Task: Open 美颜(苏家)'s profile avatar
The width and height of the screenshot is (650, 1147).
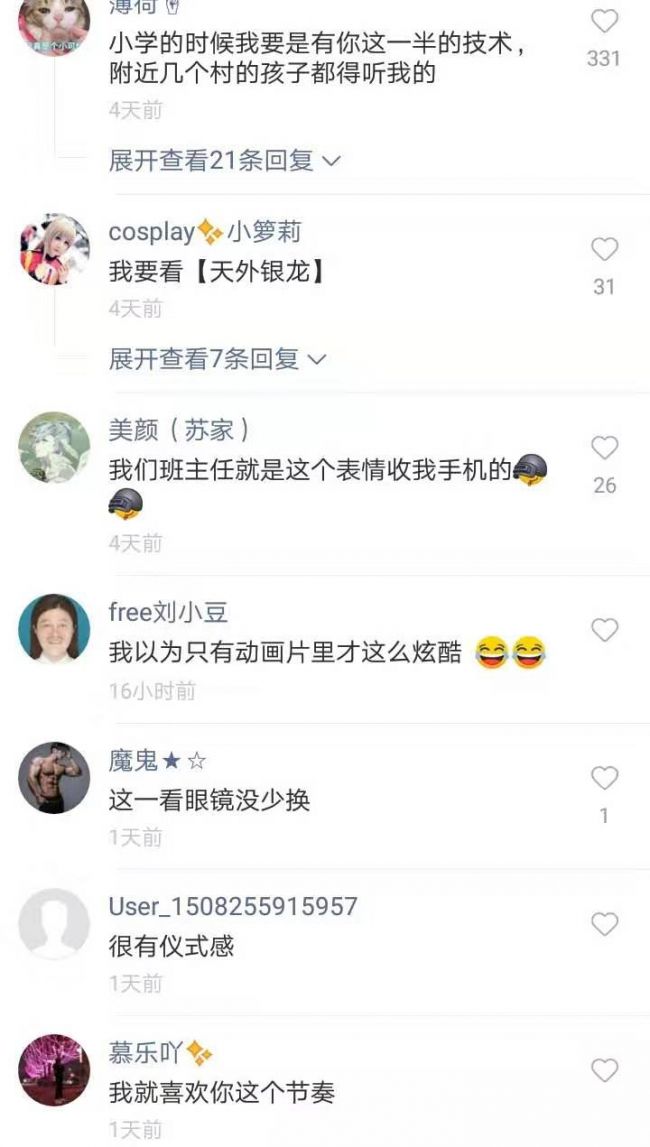Action: tap(54, 447)
